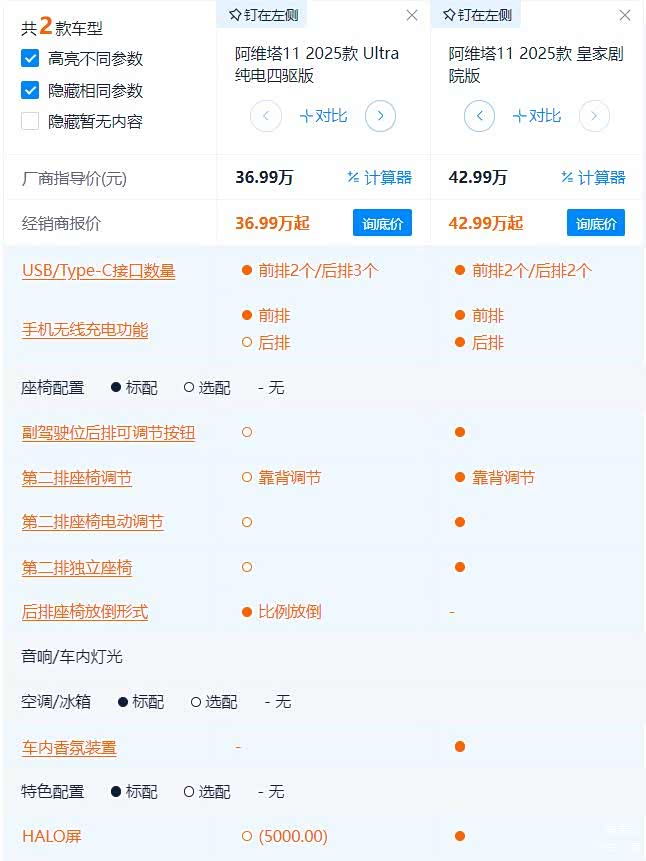
Task: Pin the 皇家剧院版 column to the left
Action: (x=477, y=15)
